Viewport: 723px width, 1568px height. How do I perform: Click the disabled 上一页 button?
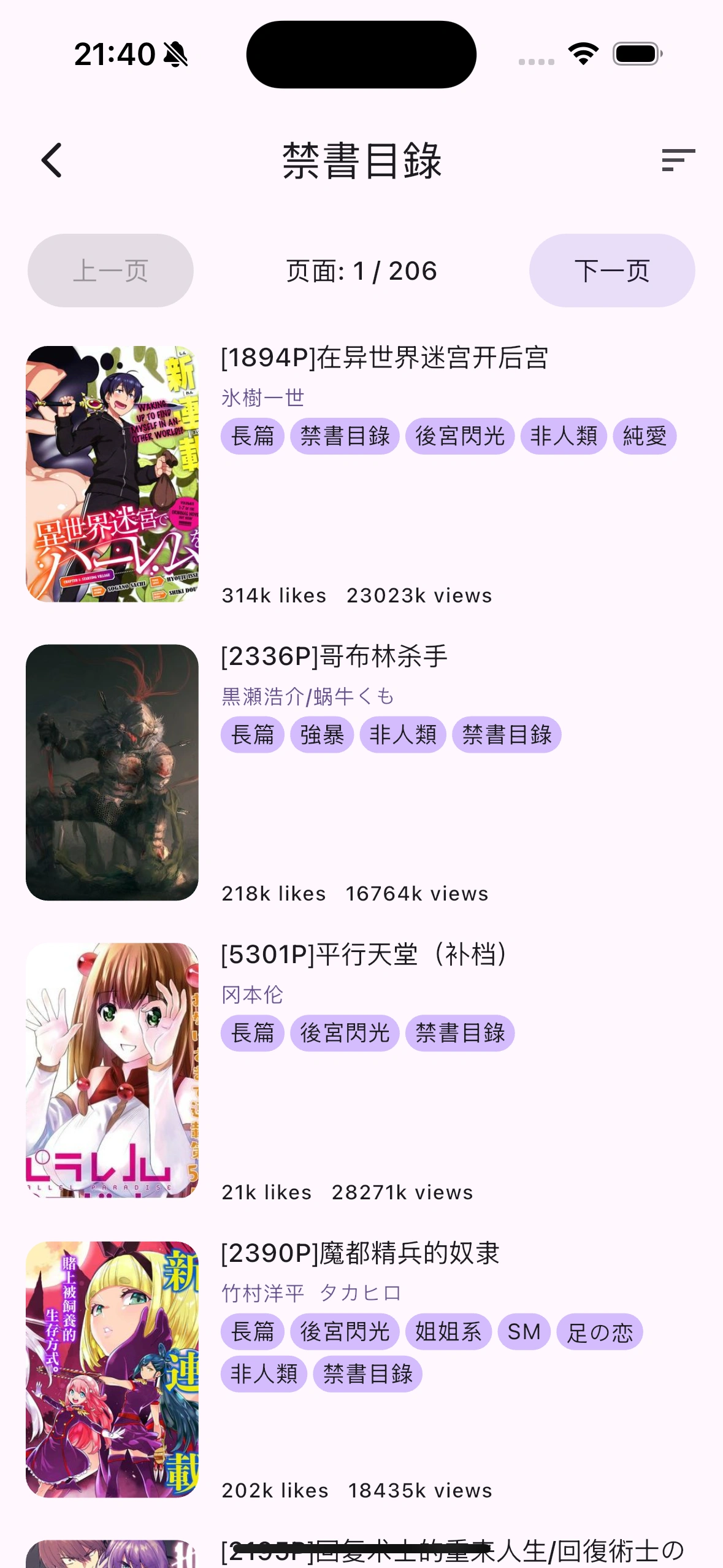110,271
